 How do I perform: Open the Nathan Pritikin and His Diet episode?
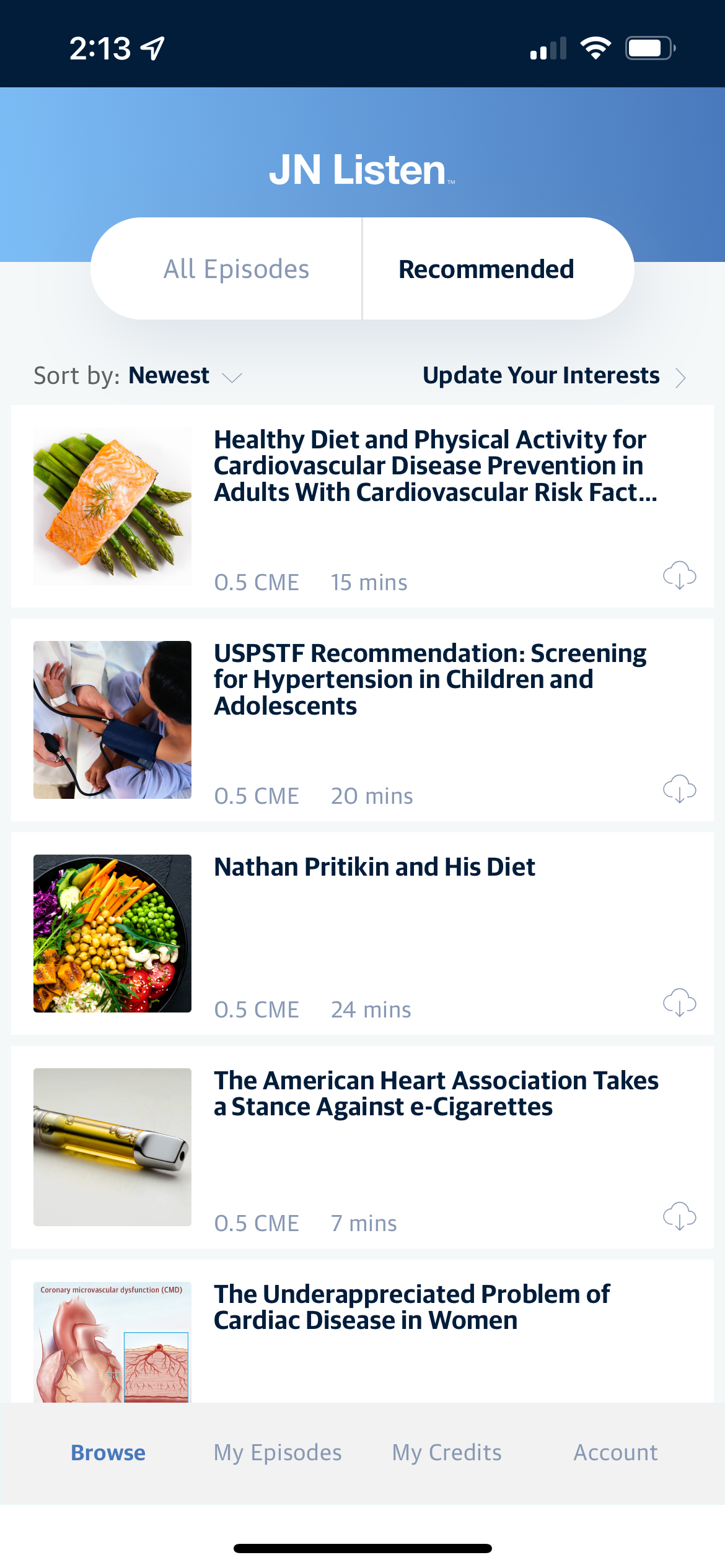click(x=374, y=868)
